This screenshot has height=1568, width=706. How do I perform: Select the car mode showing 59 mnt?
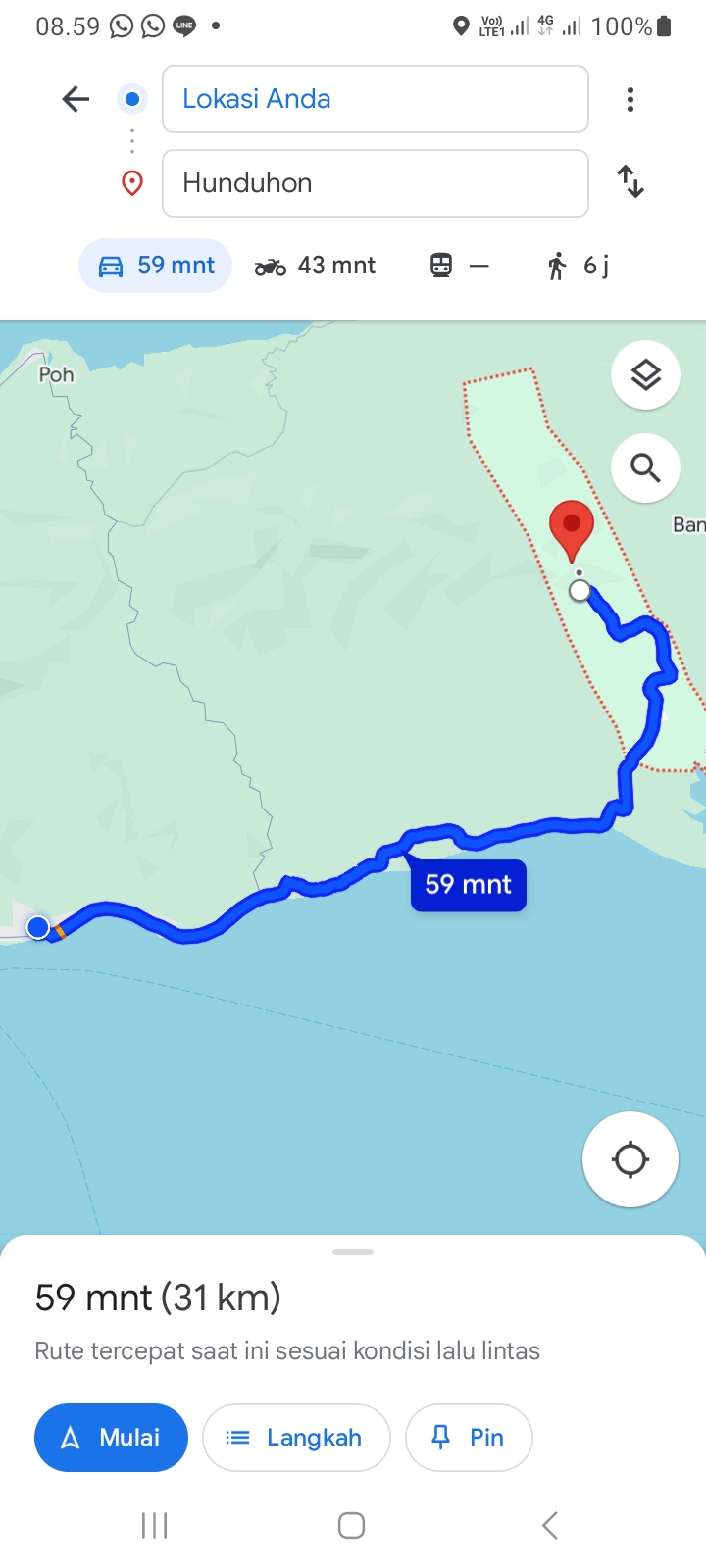coord(155,266)
